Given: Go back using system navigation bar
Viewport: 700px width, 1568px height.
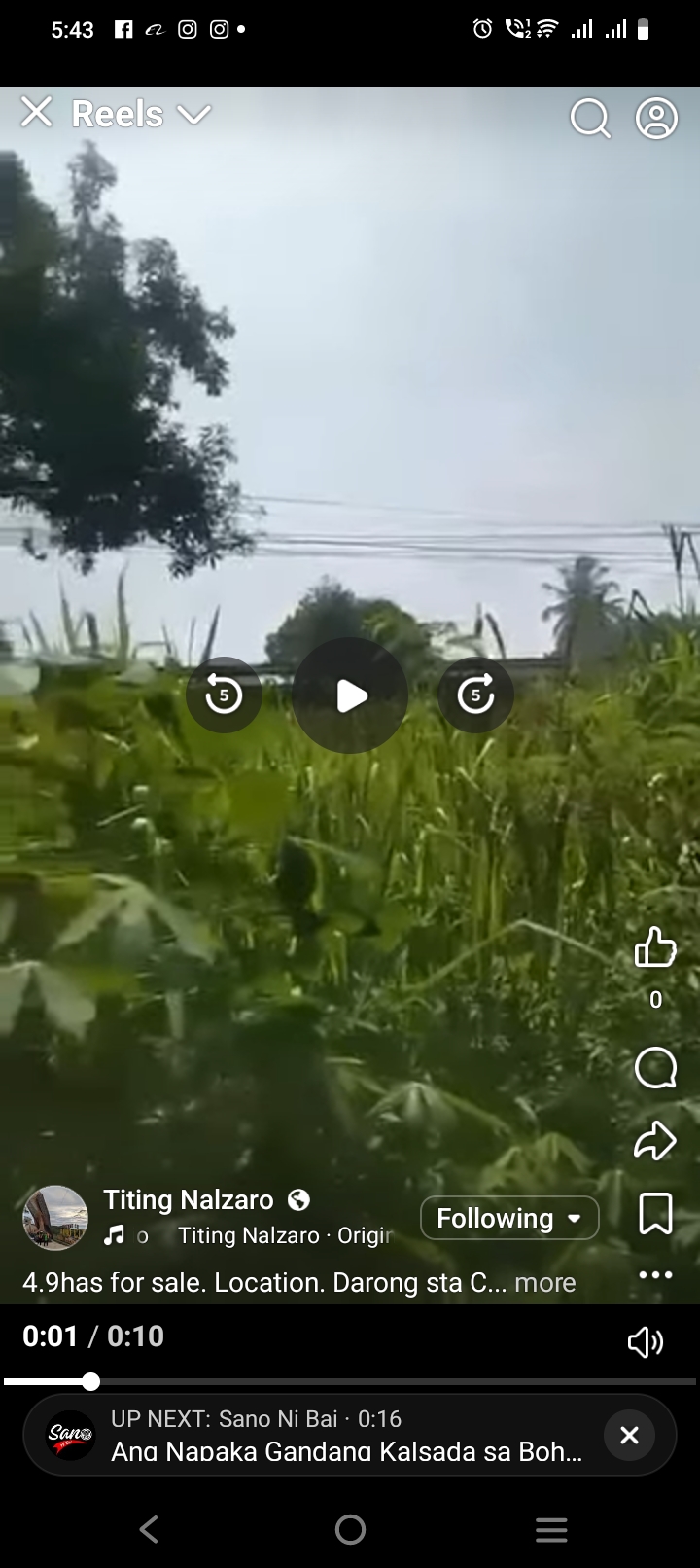Looking at the screenshot, I should tap(149, 1529).
